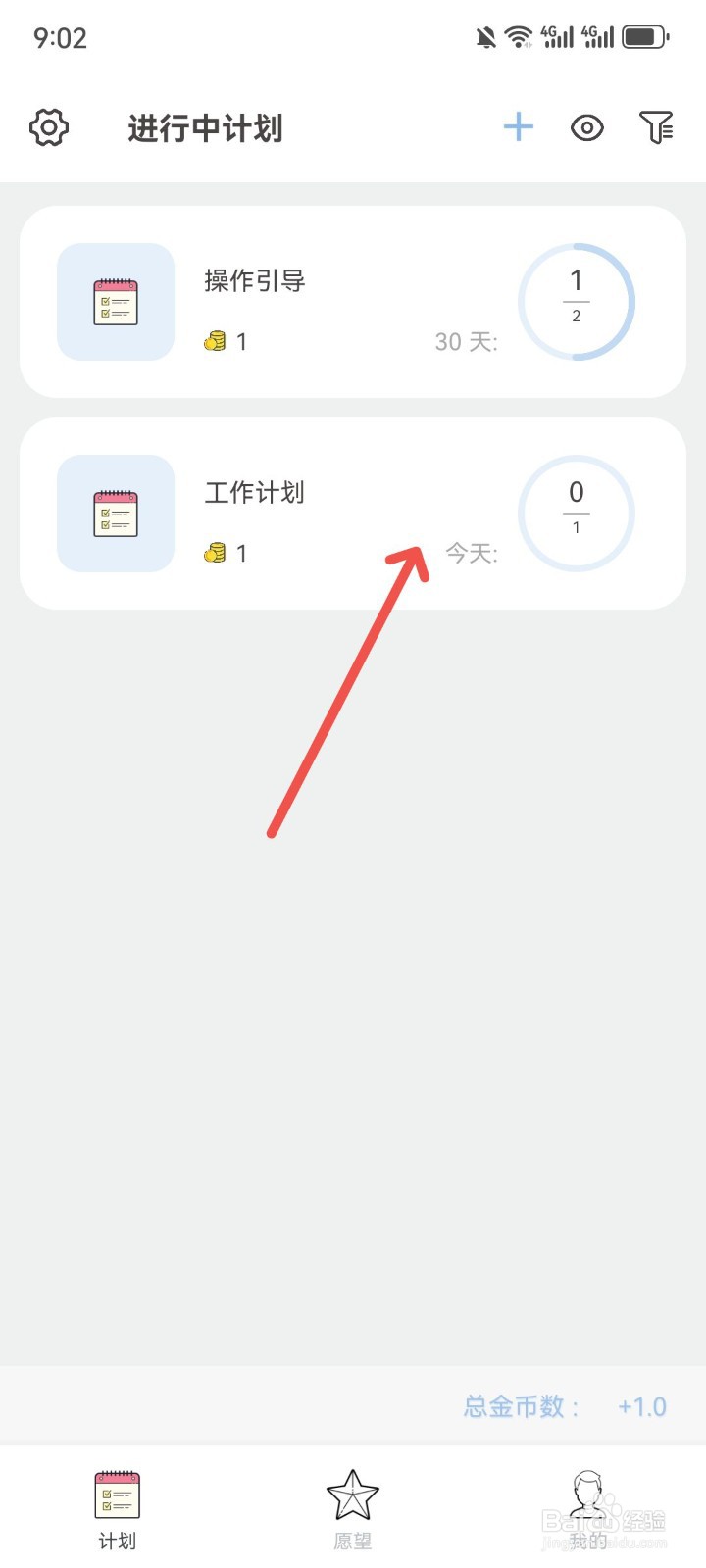
Task: Click the coin icon on 操作引导 card
Action: tap(214, 341)
